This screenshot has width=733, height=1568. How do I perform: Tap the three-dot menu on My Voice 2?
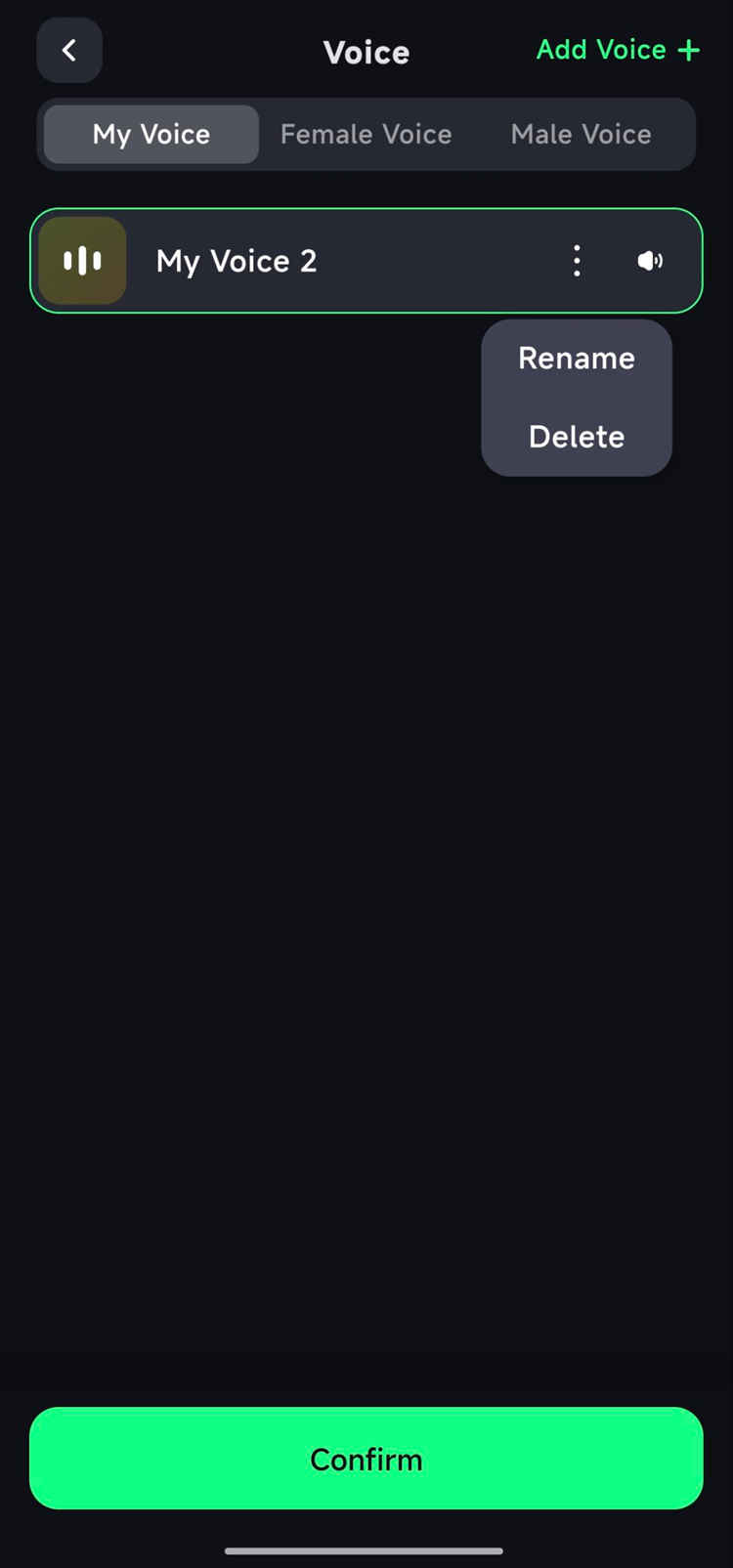577,261
